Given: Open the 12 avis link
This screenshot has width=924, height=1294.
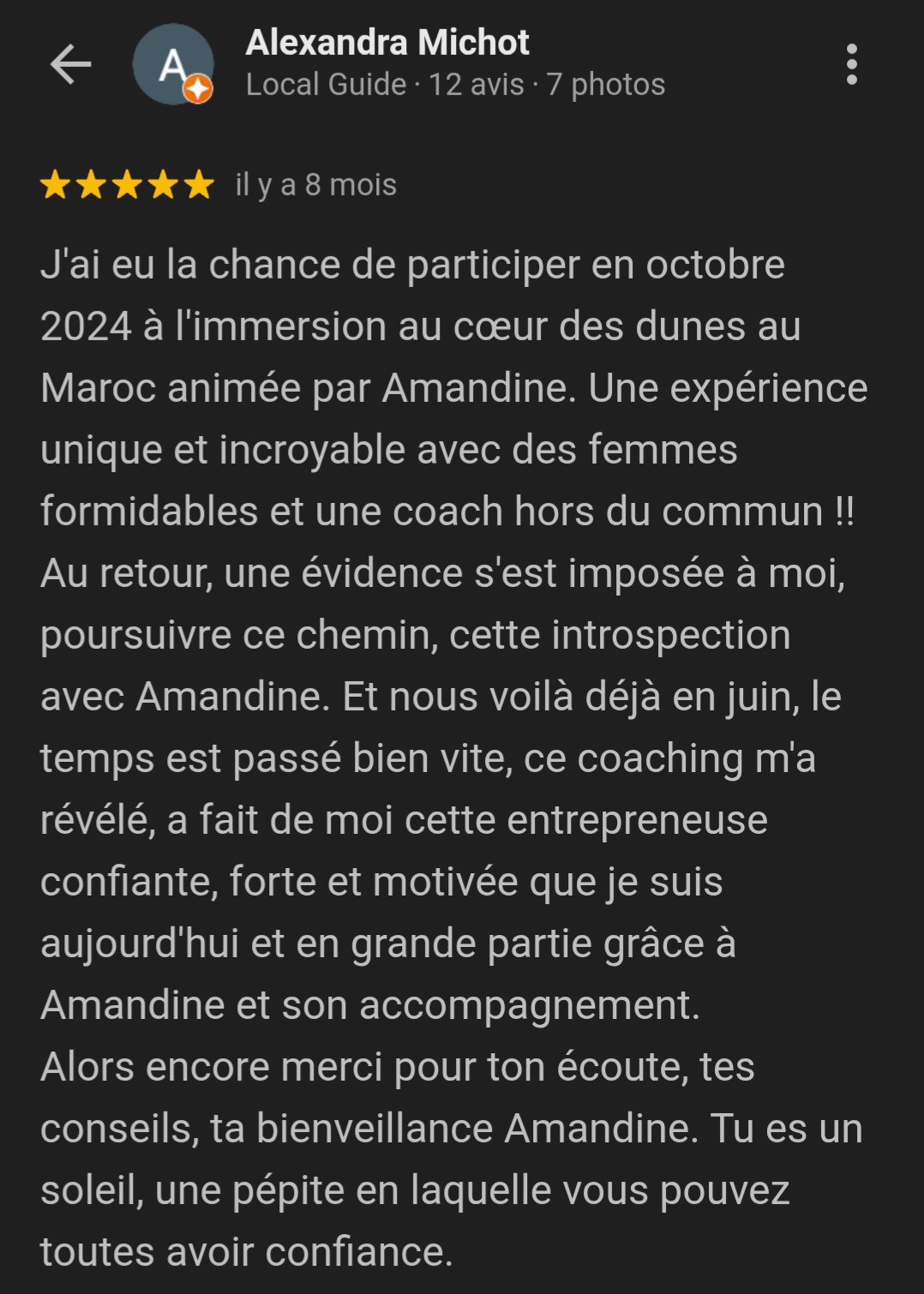Looking at the screenshot, I should click(x=473, y=86).
